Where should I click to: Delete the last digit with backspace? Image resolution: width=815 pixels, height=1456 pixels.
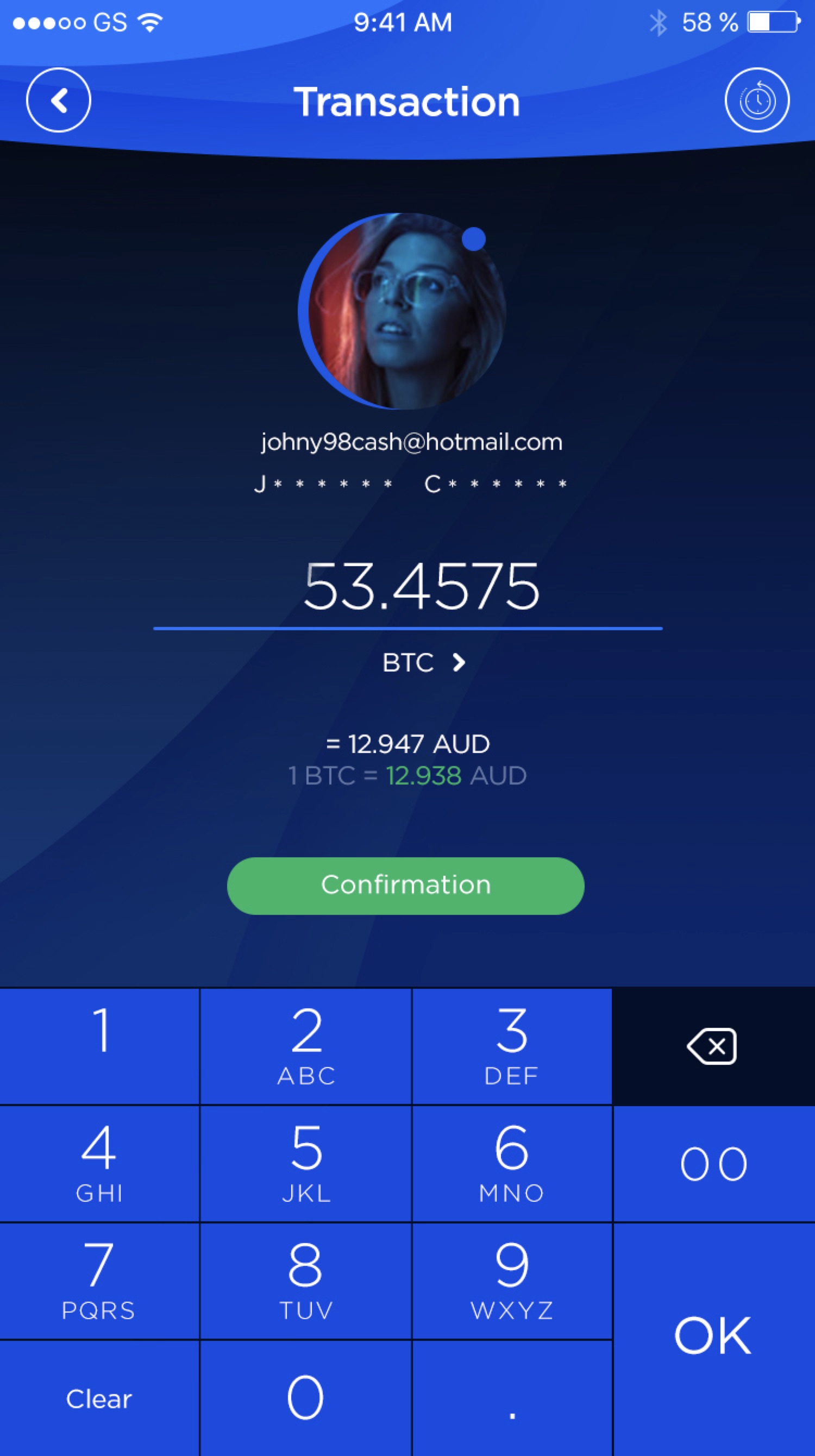pos(712,1046)
